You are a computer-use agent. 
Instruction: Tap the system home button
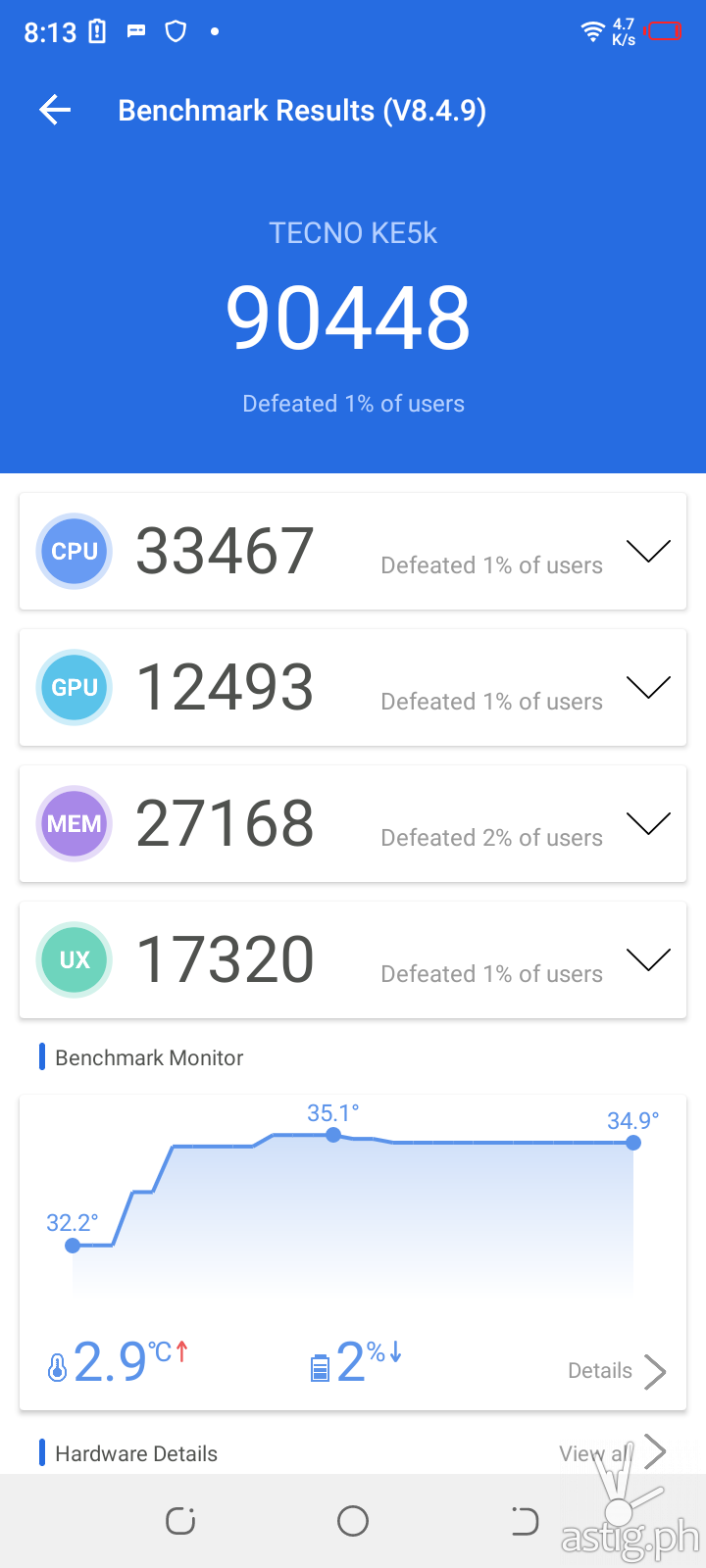(x=353, y=1521)
